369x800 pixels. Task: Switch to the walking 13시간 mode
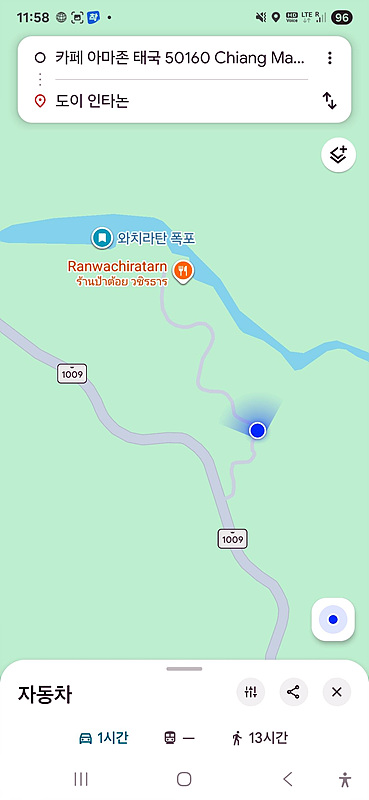point(259,738)
